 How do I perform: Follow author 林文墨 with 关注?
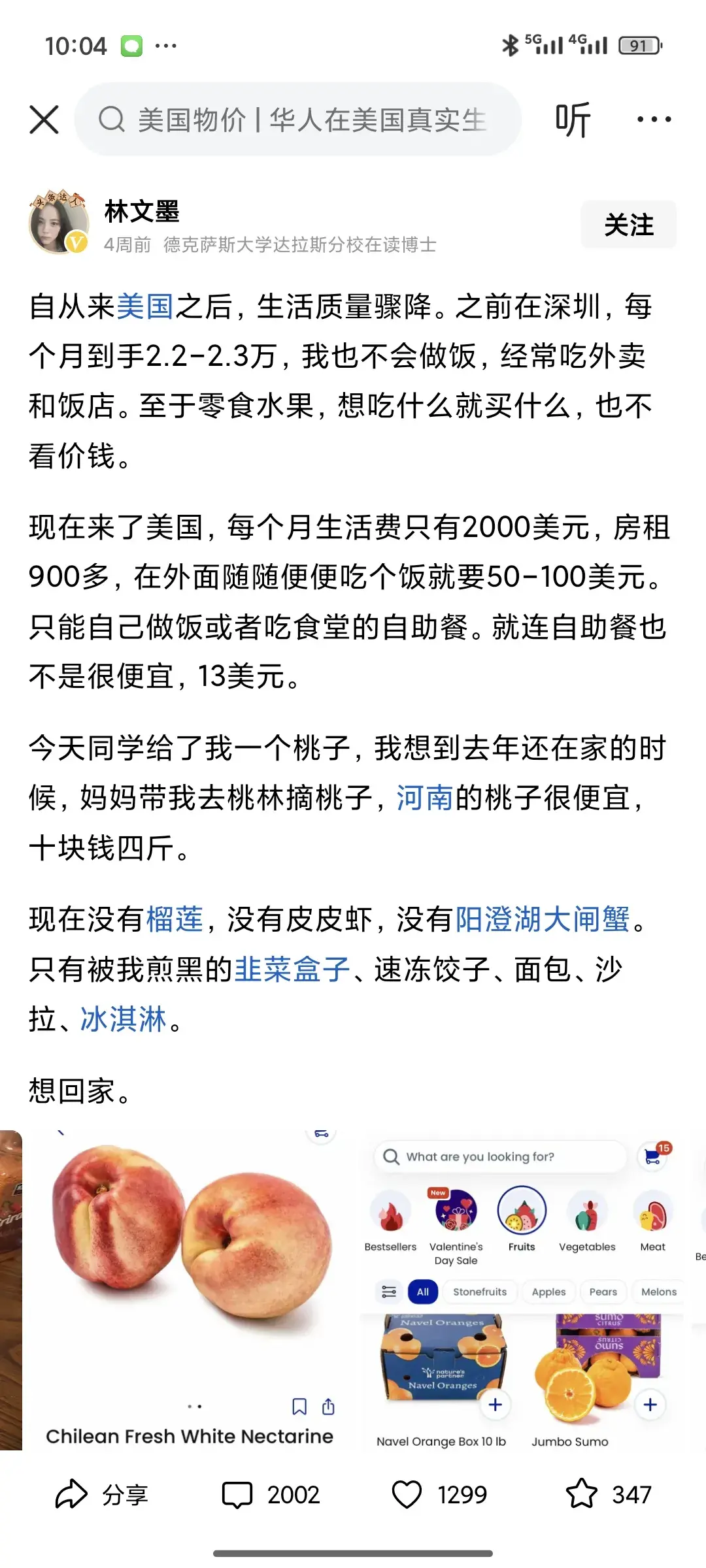[x=628, y=225]
